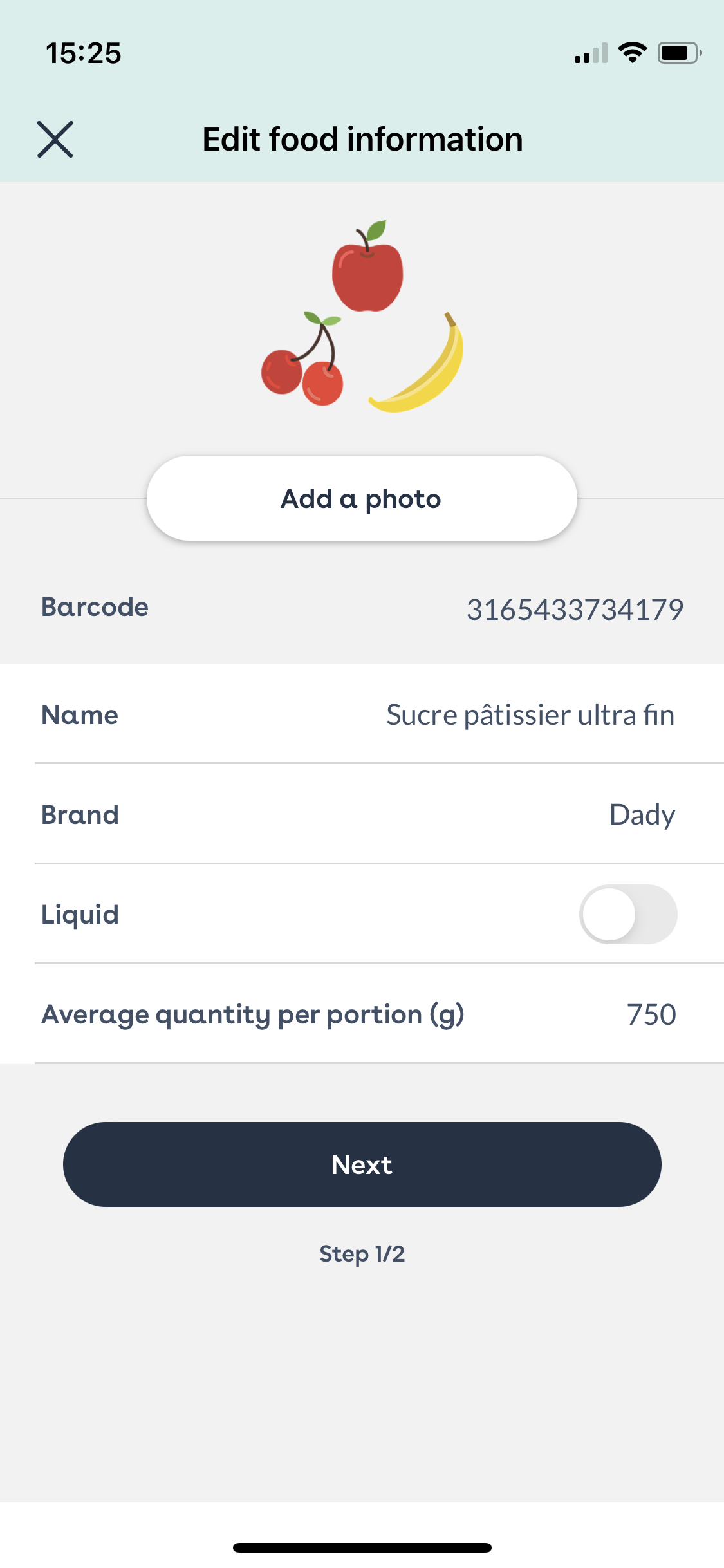Change the average quantity value 750
Image resolution: width=724 pixels, height=1568 pixels.
(651, 1014)
